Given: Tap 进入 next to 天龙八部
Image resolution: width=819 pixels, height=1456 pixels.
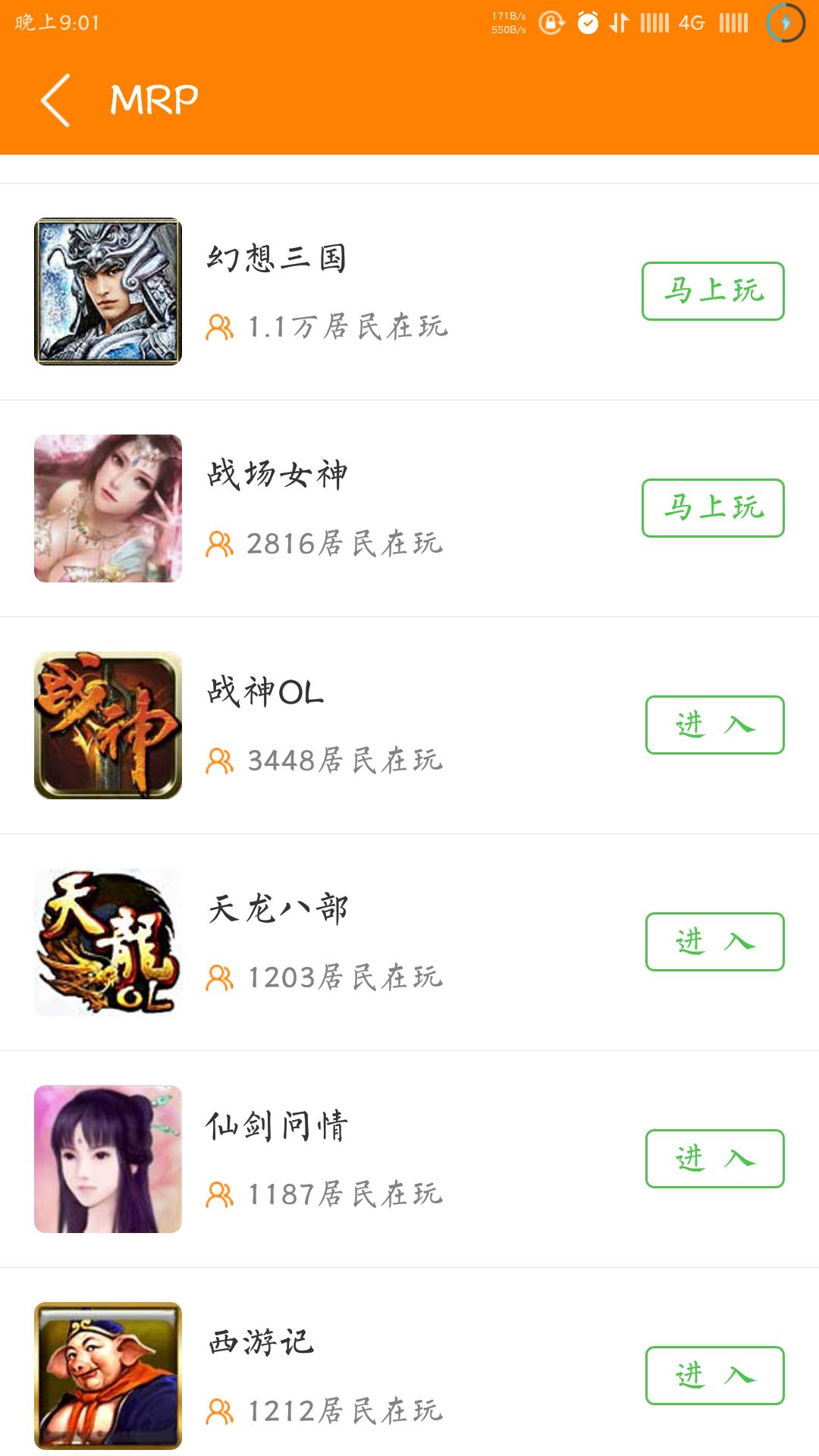Looking at the screenshot, I should pos(714,942).
